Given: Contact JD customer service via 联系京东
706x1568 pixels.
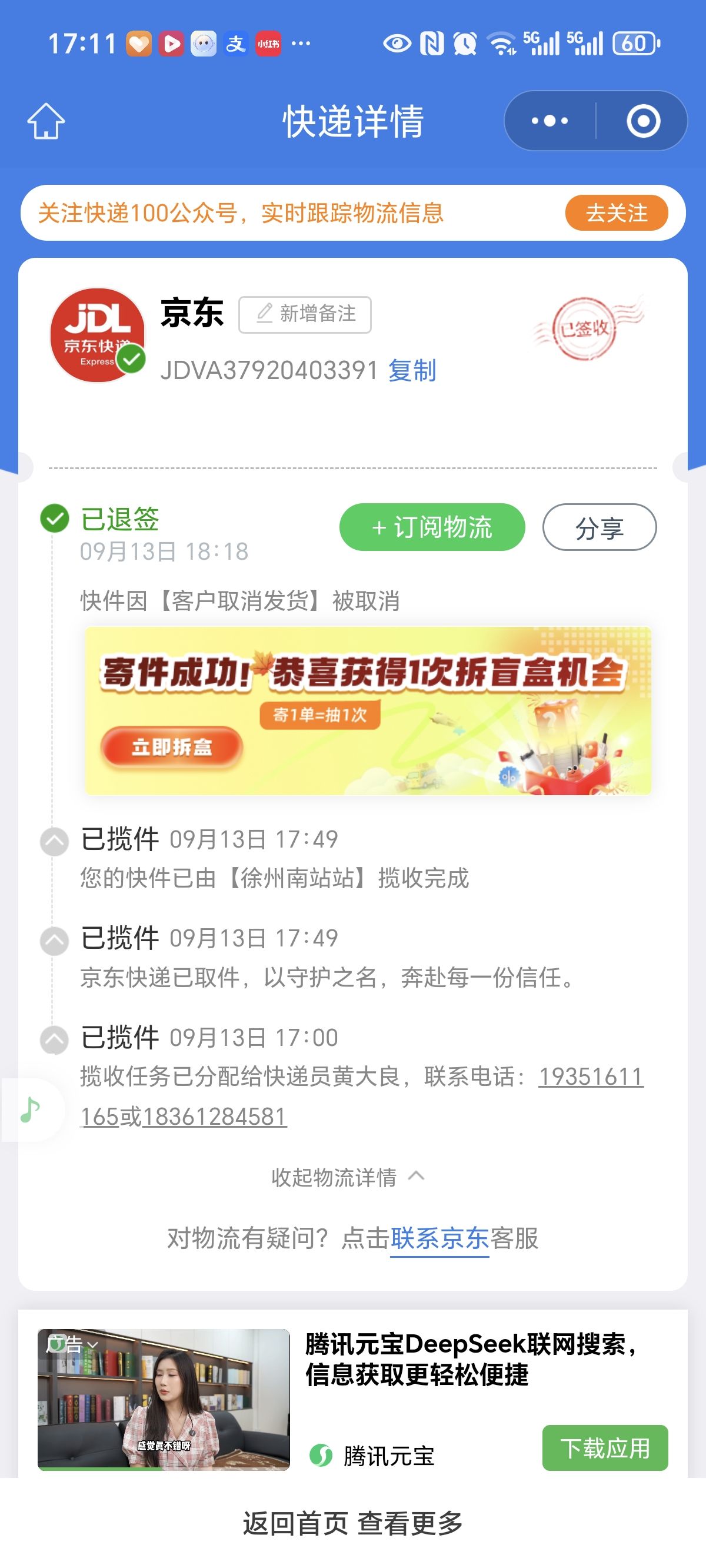Looking at the screenshot, I should [439, 1238].
